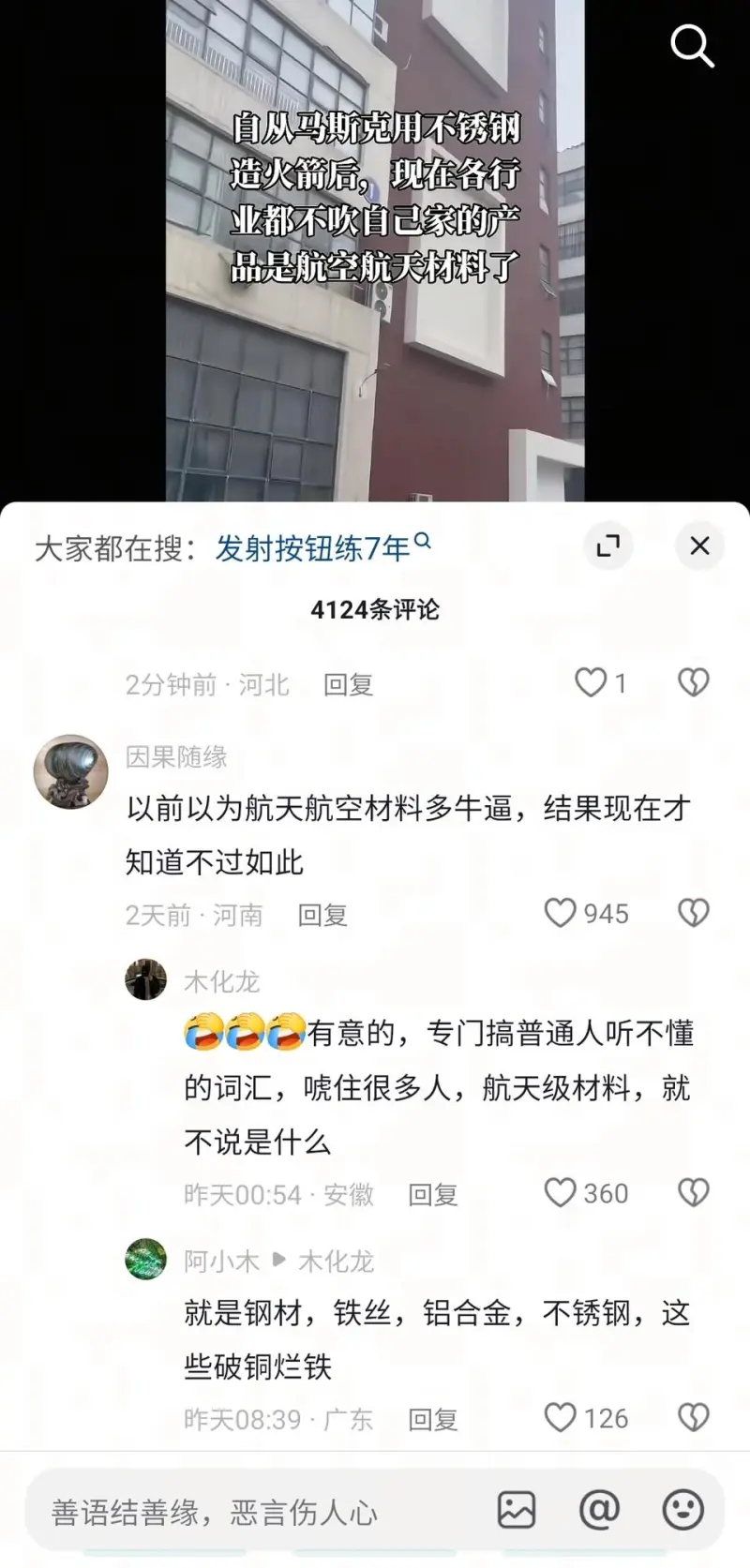Image resolution: width=750 pixels, height=1568 pixels.
Task: Reply to 阿小木's comment
Action: pos(432,1419)
